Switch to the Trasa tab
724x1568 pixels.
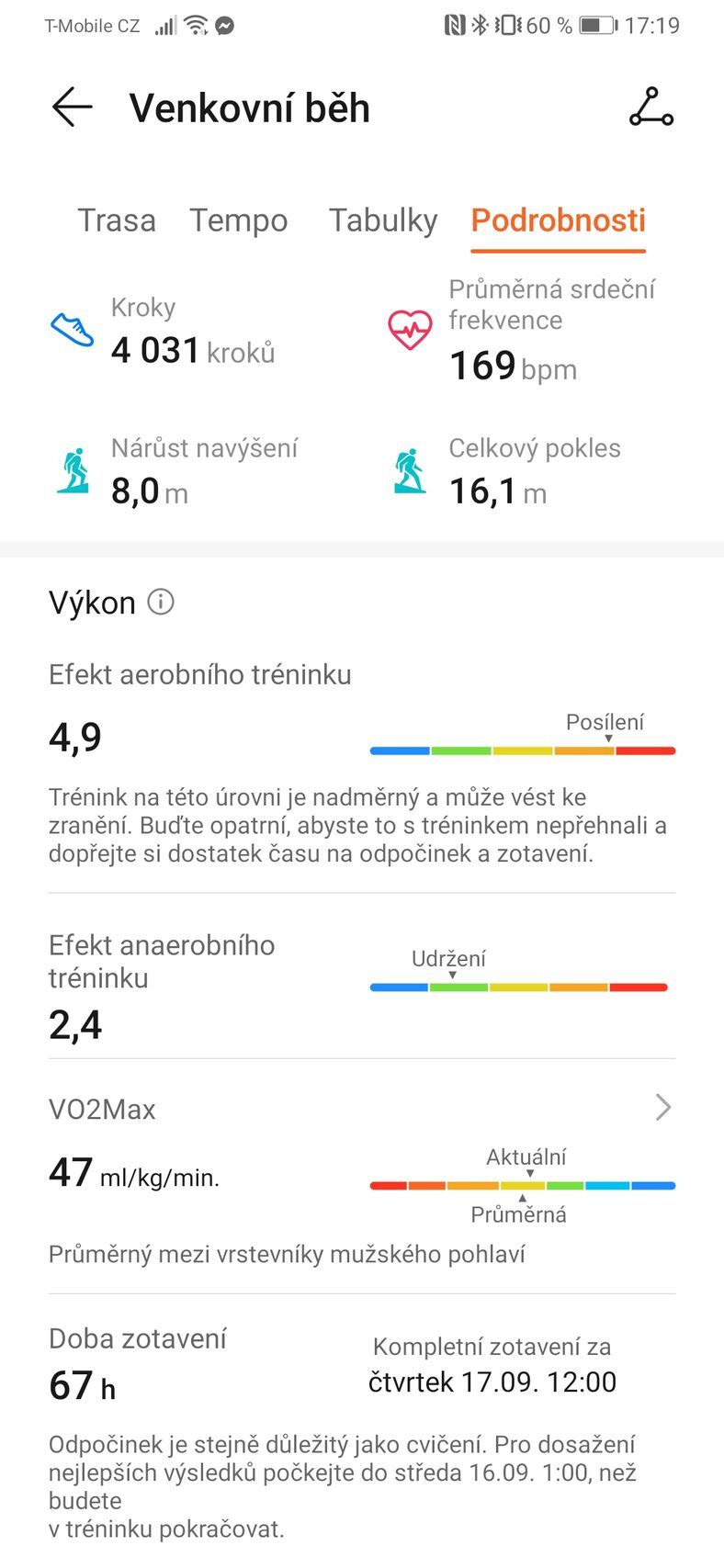116,220
